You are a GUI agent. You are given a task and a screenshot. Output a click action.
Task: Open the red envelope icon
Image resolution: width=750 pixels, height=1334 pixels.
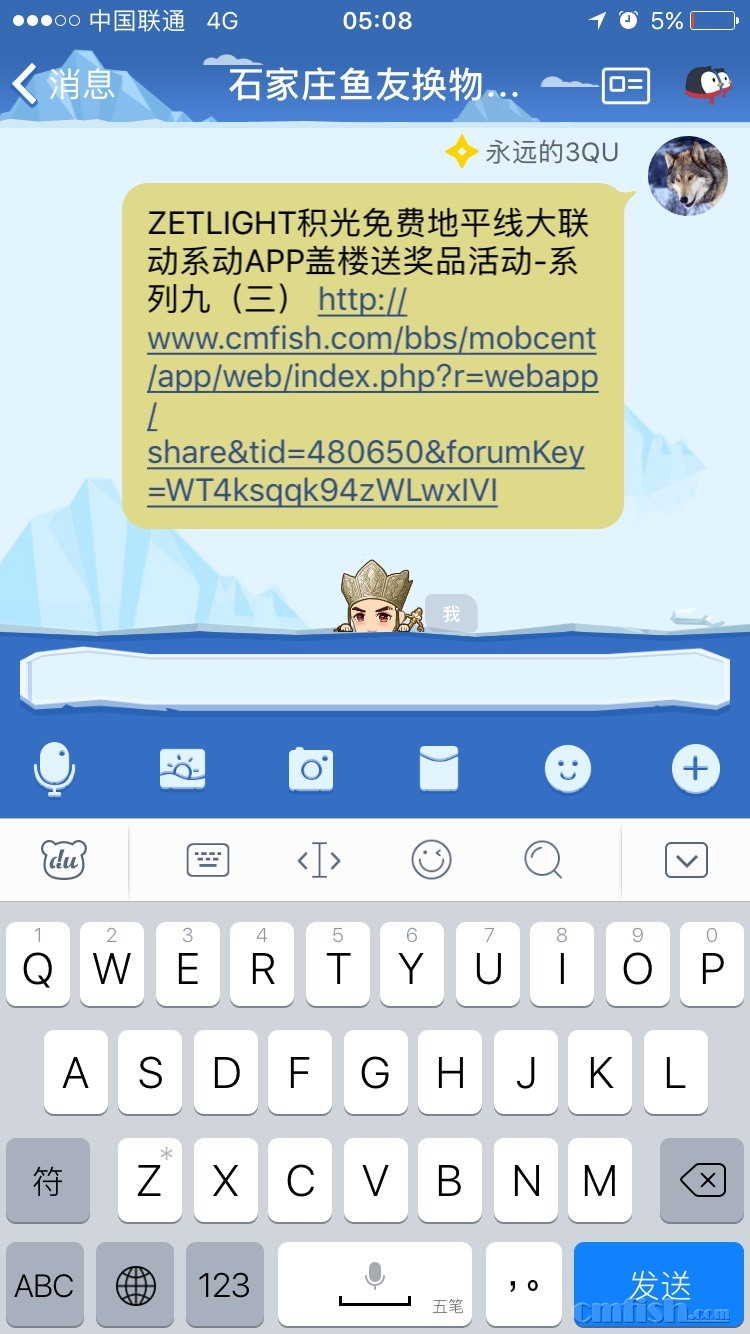[438, 769]
